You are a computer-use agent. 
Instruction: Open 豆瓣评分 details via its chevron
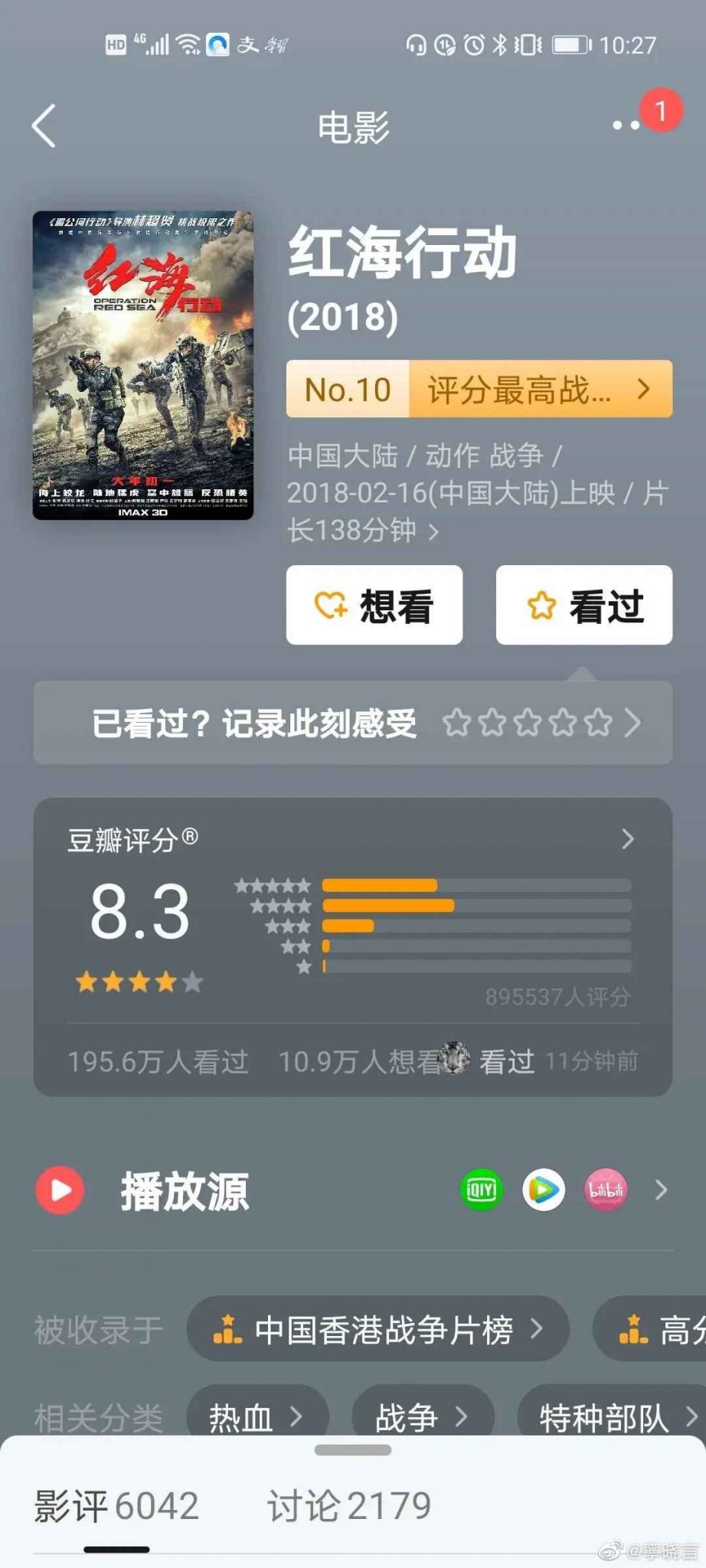[626, 838]
